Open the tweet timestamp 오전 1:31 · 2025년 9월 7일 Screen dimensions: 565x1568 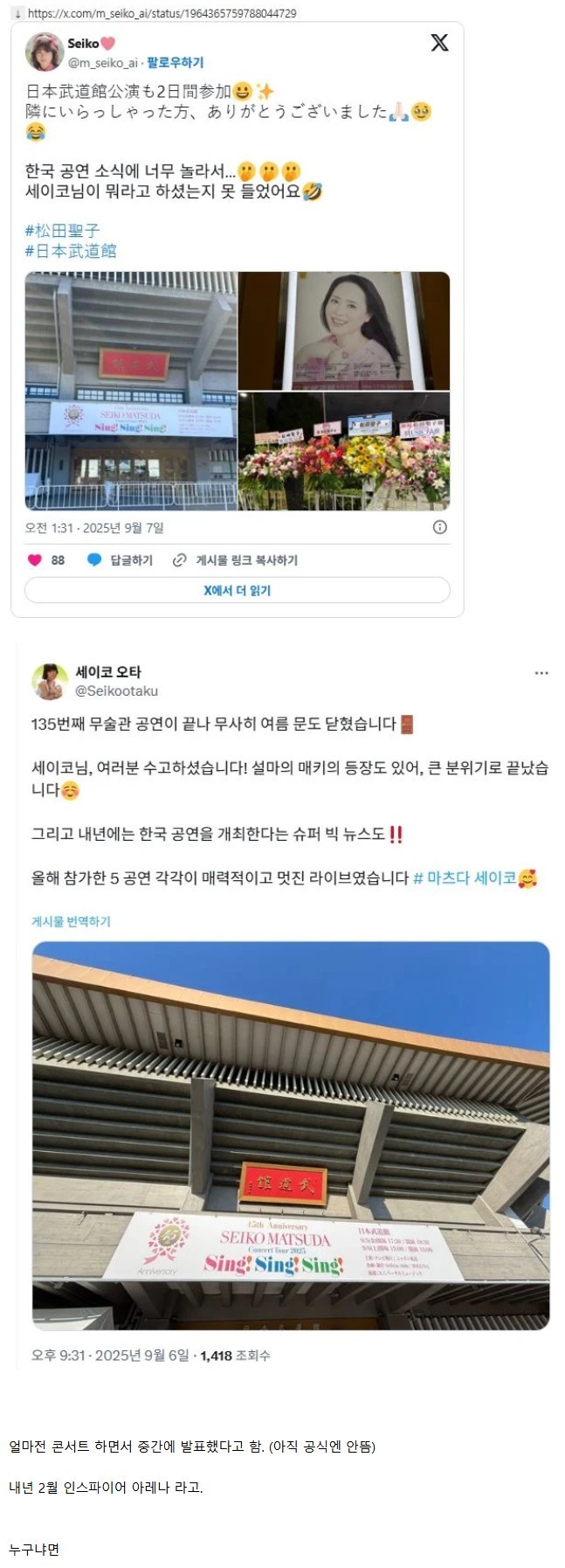coord(94,528)
